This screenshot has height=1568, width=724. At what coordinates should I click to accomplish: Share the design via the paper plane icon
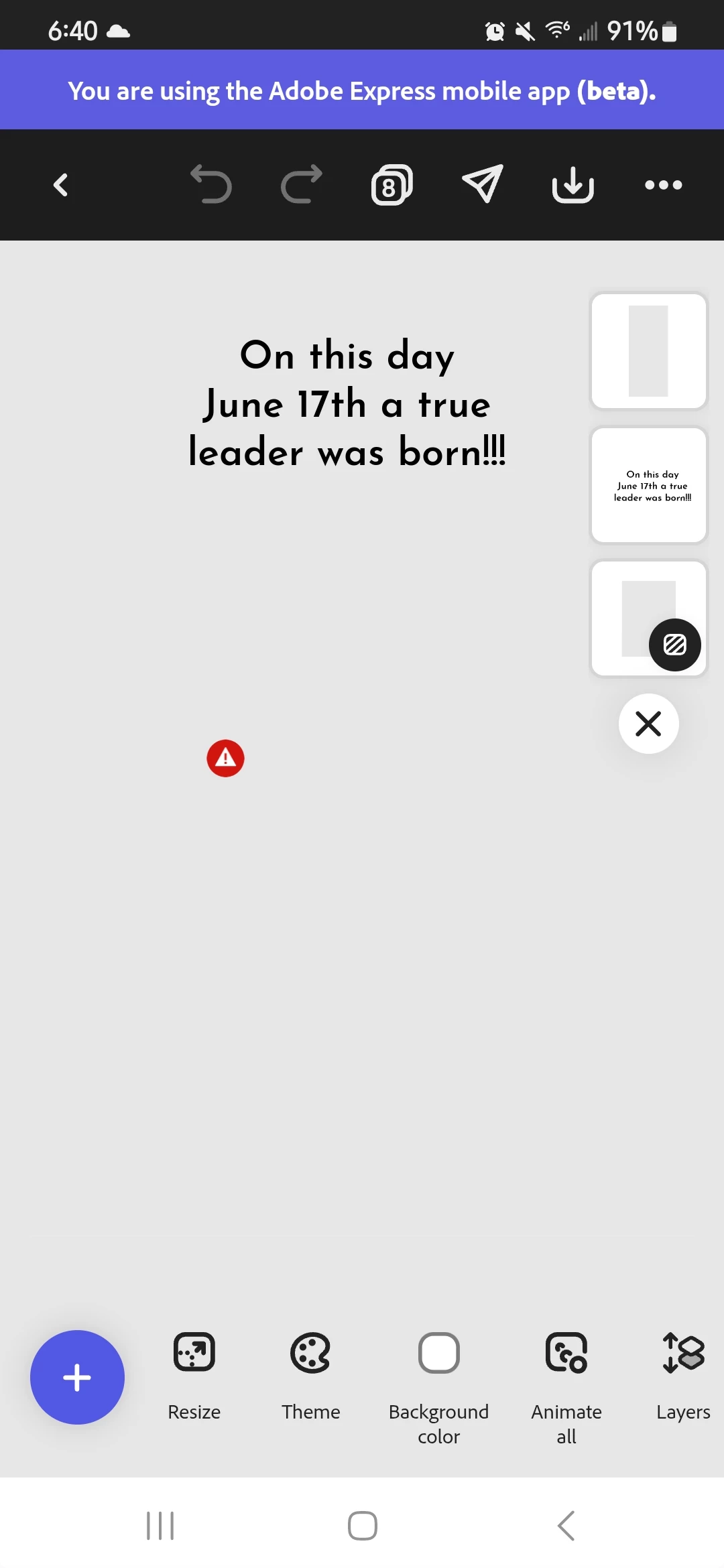coord(483,184)
